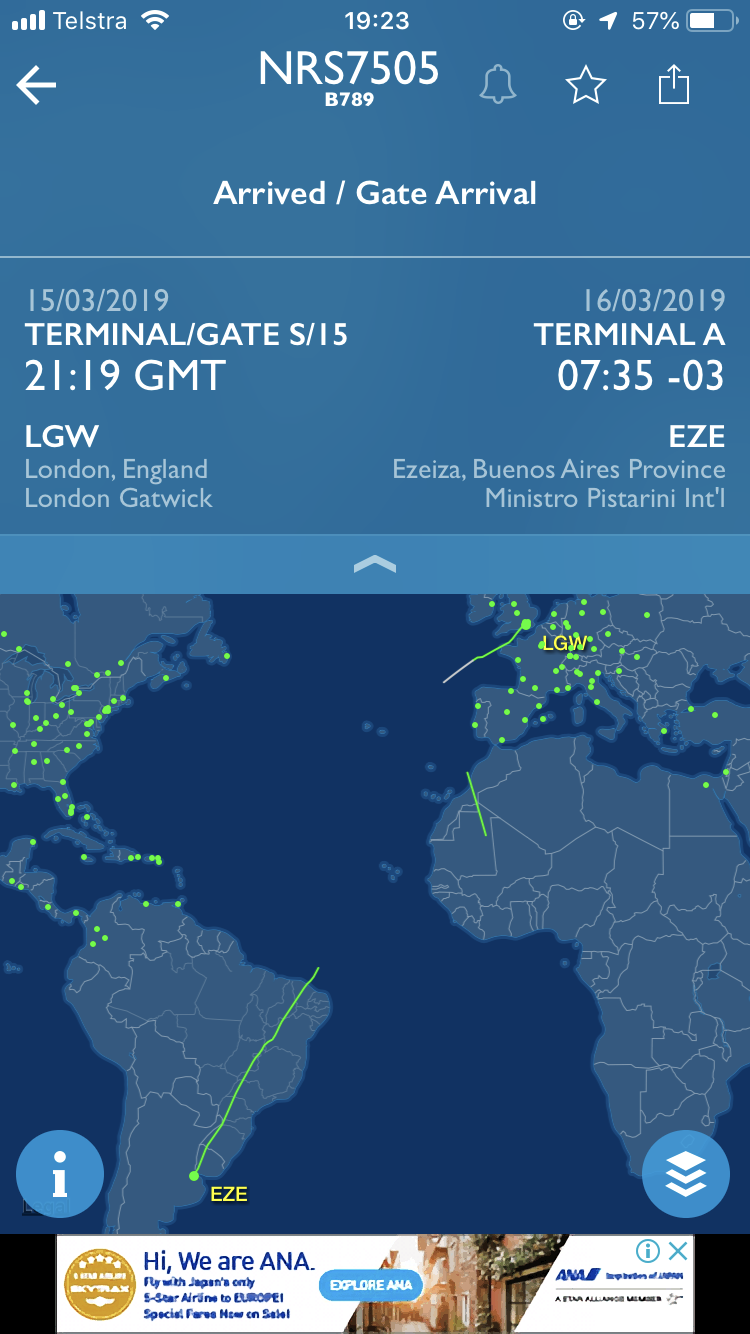Enable flight alerts with the bell icon
This screenshot has width=750, height=1334.
[497, 86]
